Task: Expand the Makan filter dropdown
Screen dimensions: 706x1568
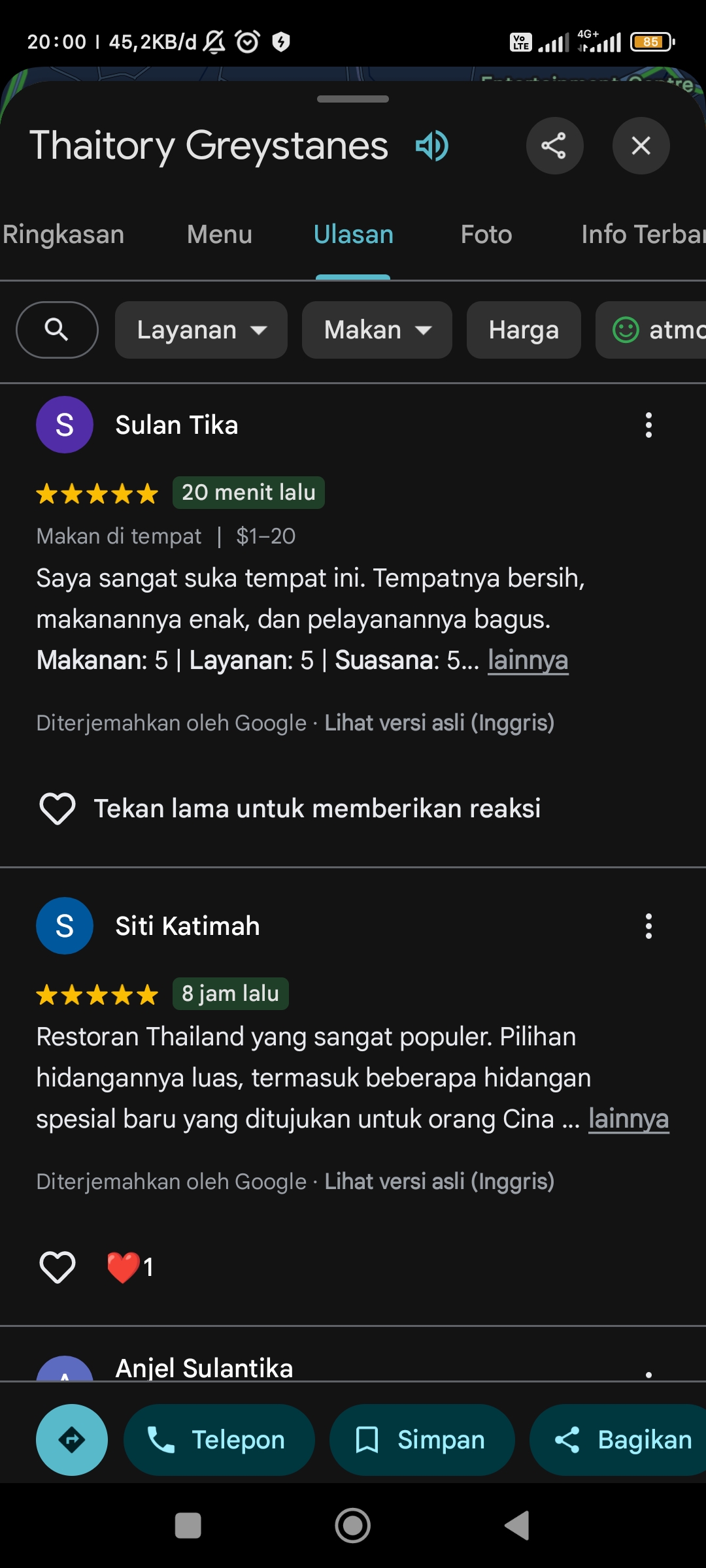Action: click(x=377, y=330)
